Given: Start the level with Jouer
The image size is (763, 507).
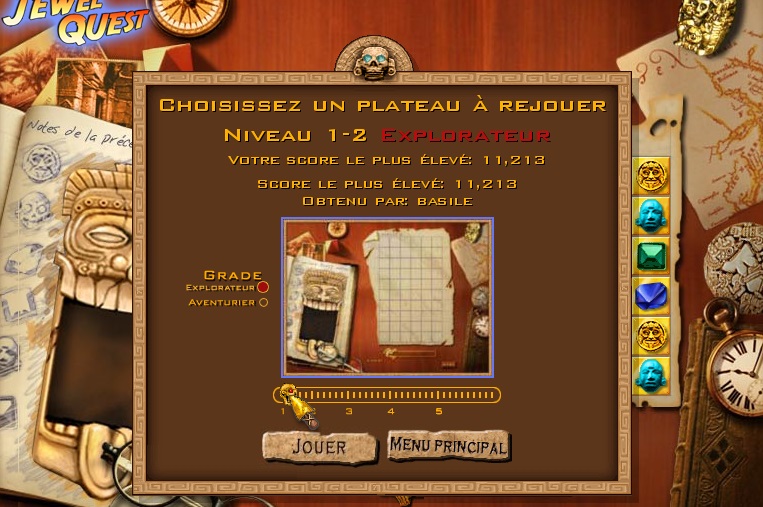Looking at the screenshot, I should click(319, 447).
